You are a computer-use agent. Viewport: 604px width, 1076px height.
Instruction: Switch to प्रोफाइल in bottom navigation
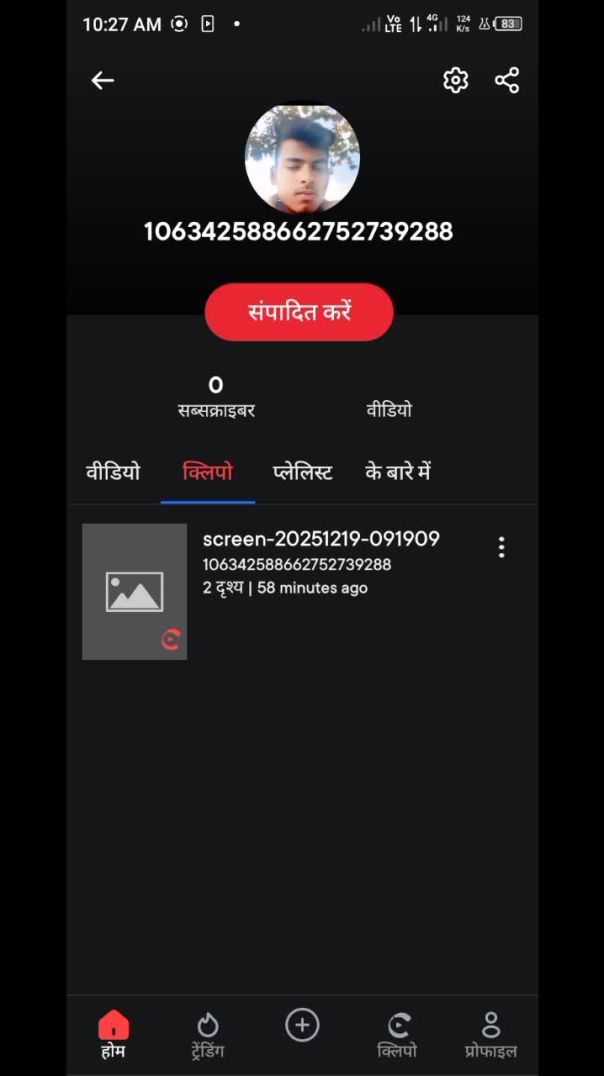pyautogui.click(x=491, y=1034)
